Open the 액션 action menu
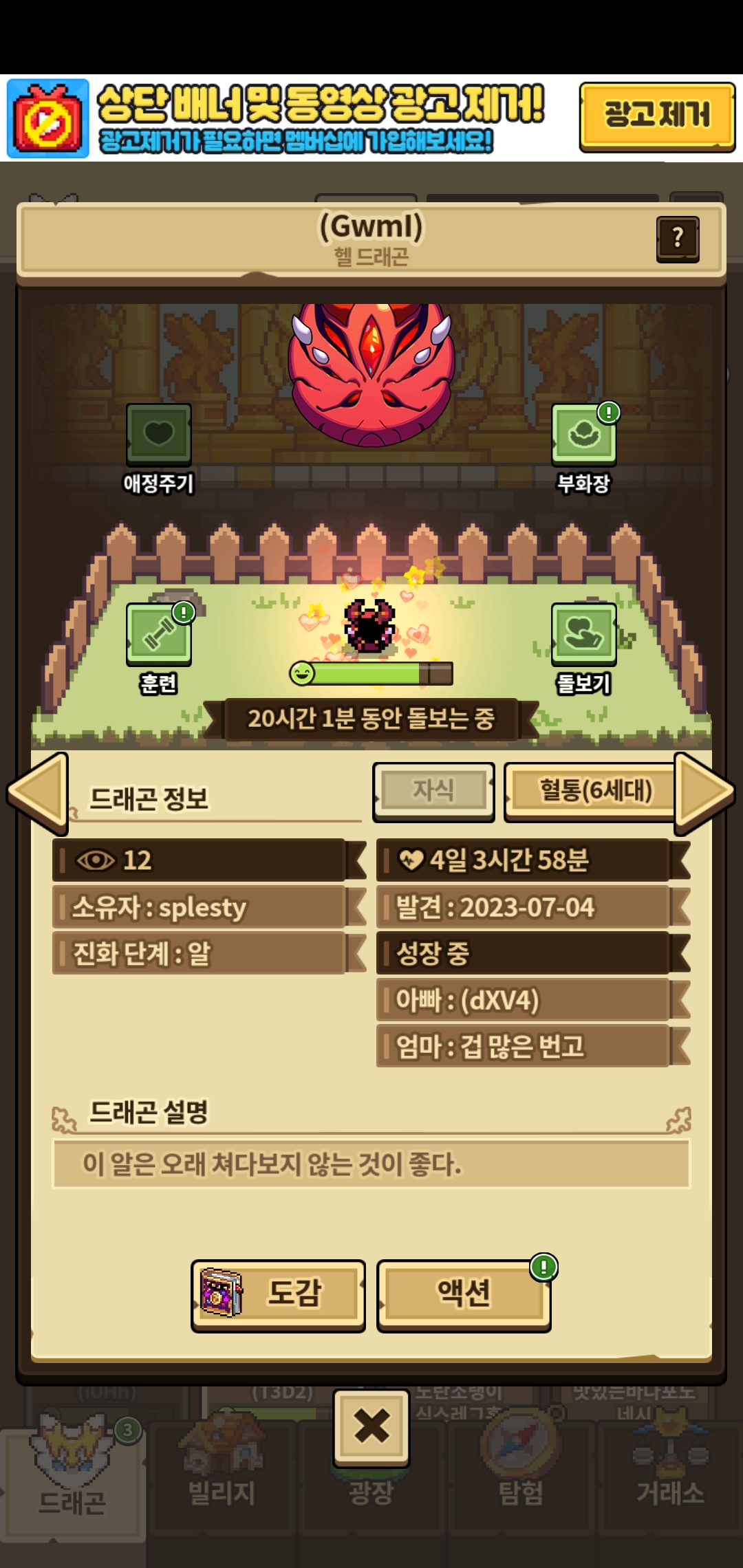The height and width of the screenshot is (1568, 743). click(464, 1296)
